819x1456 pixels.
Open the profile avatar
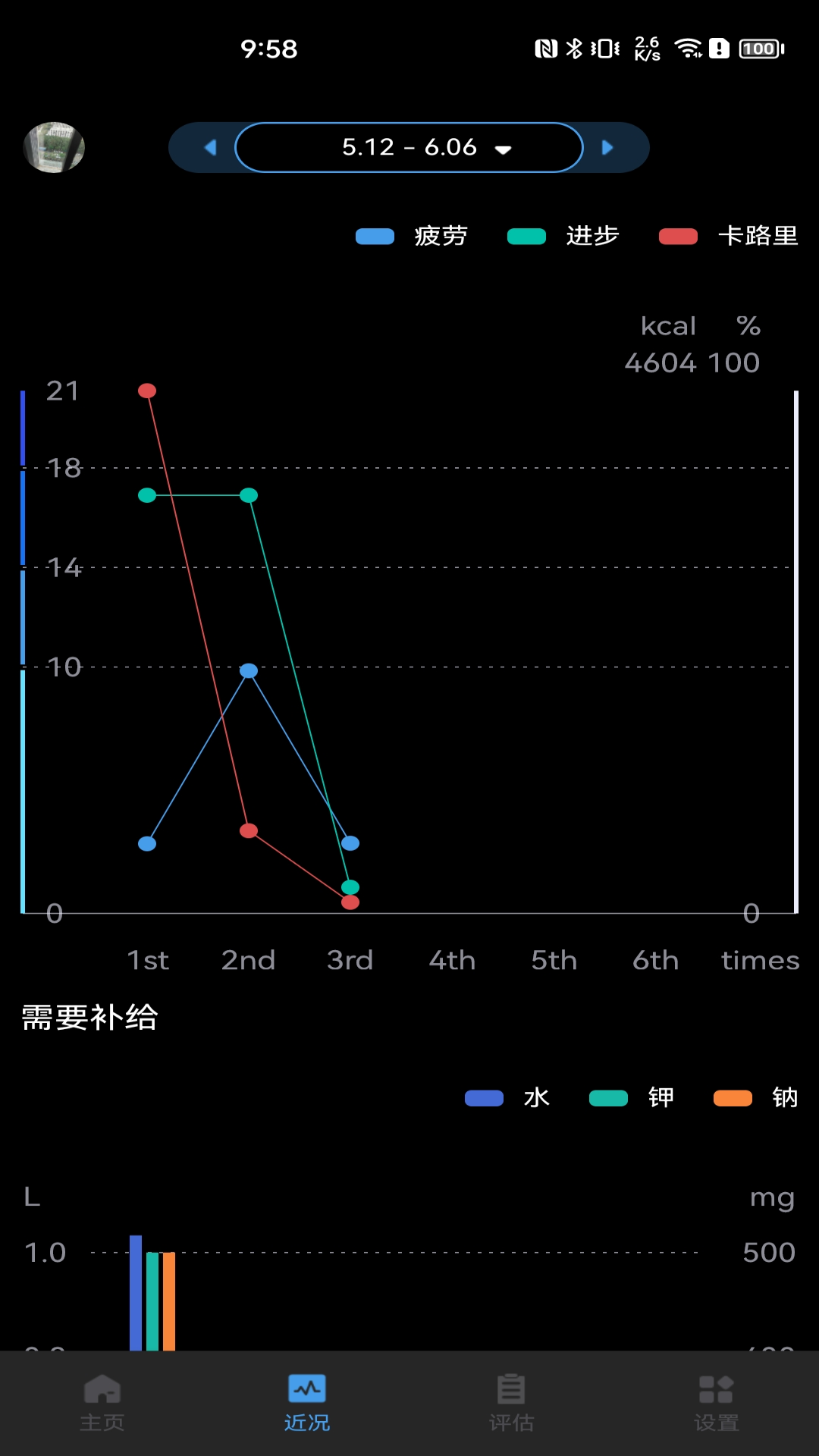pos(54,147)
